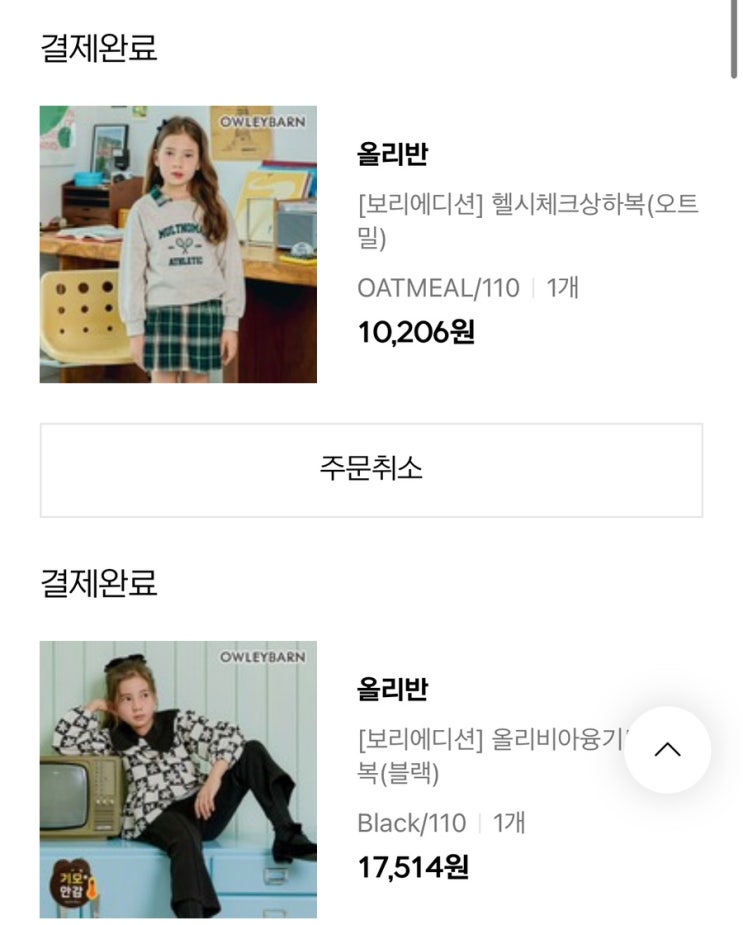Open the 올리비아융기모 black product image

coord(178,779)
